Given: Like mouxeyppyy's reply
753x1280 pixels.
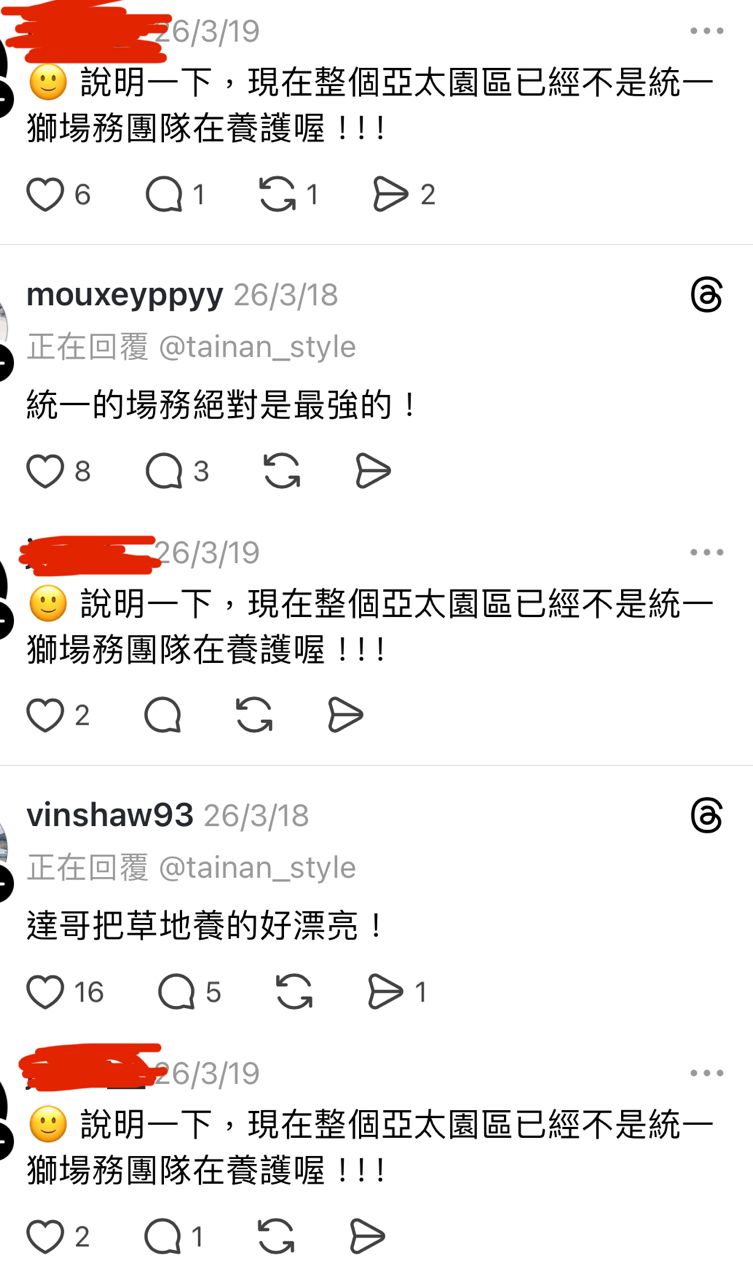Looking at the screenshot, I should 45,471.
